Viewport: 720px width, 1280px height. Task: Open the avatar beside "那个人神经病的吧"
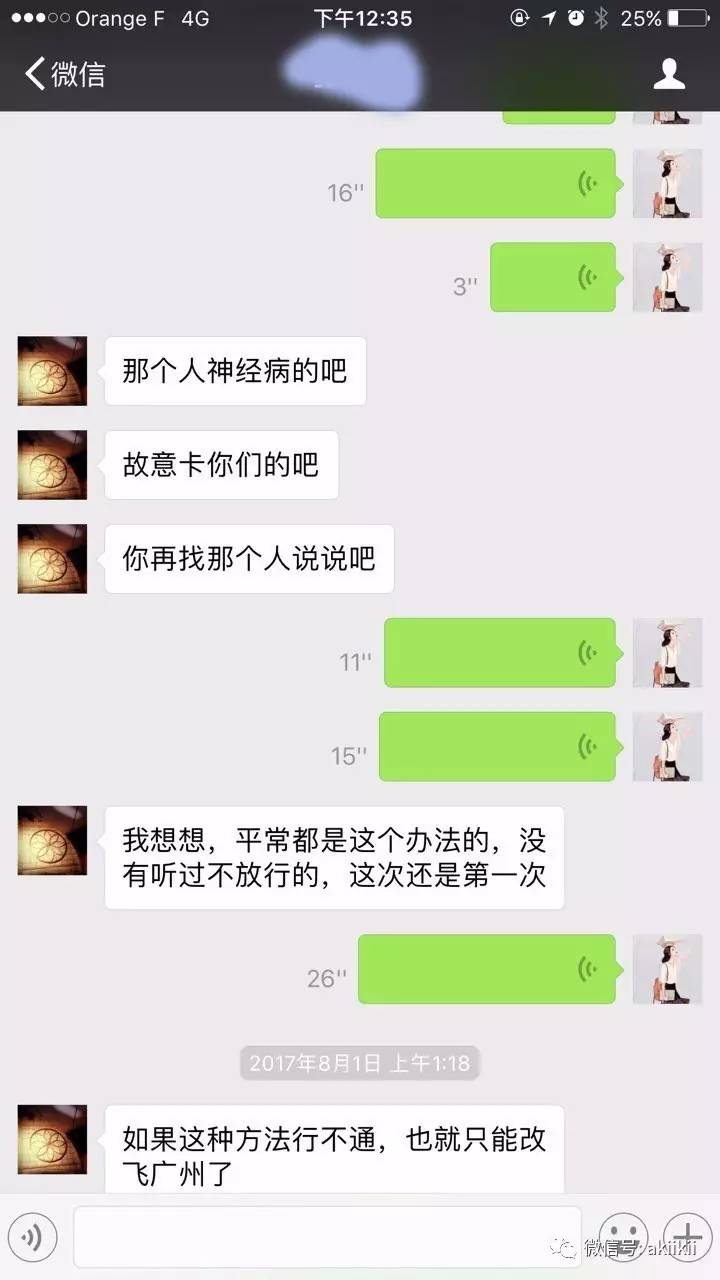click(52, 371)
